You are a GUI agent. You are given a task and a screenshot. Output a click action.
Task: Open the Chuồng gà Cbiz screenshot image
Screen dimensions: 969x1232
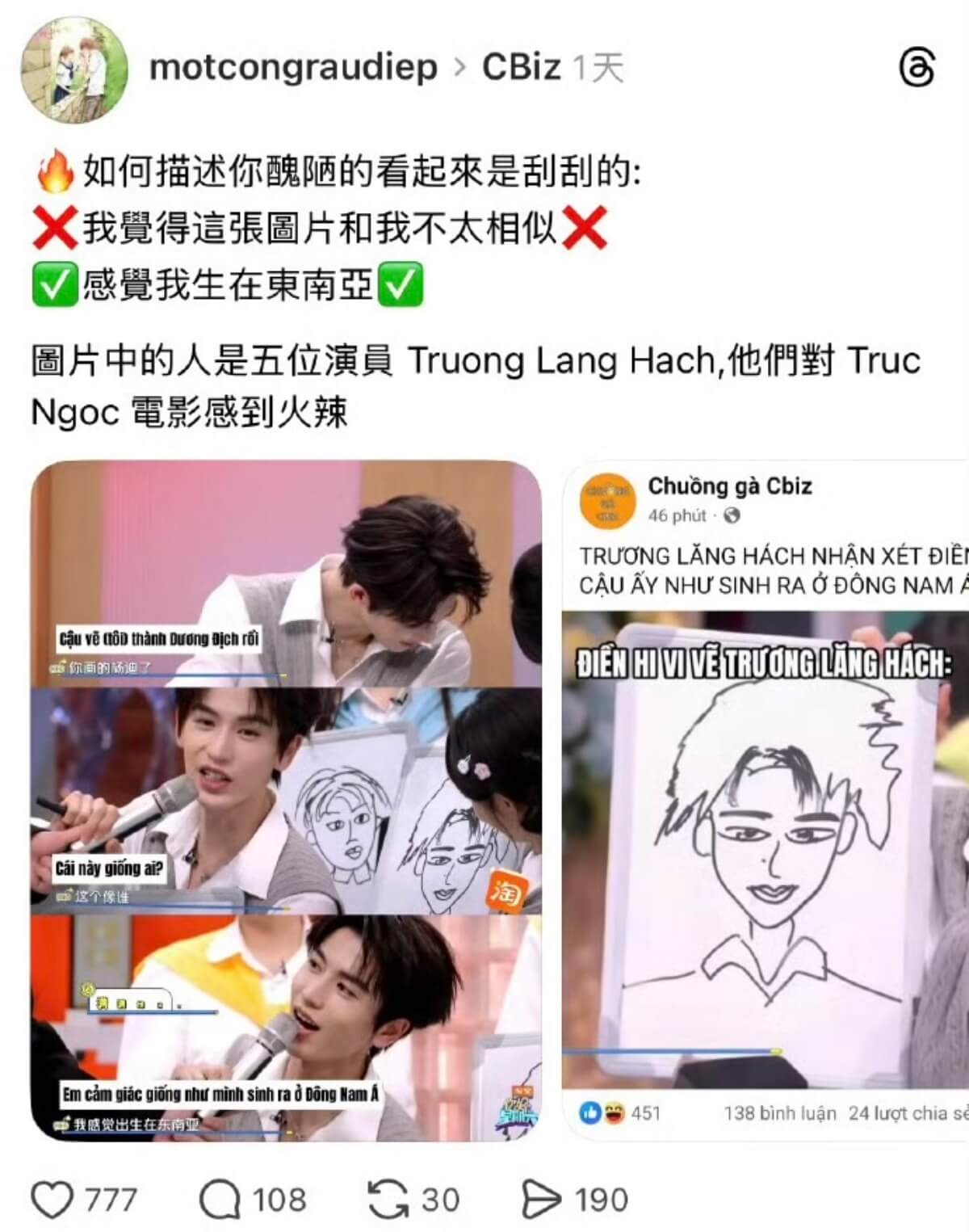tap(765, 800)
